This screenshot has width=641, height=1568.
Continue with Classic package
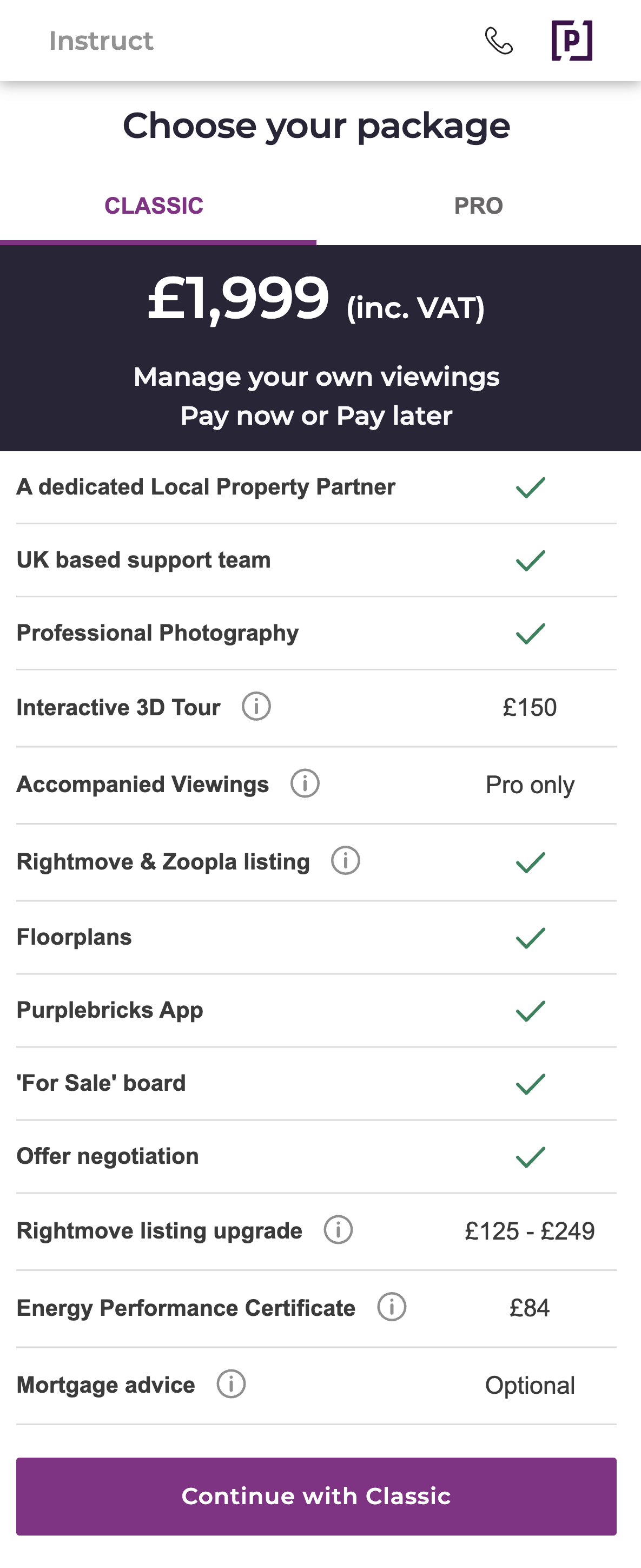pos(316,1496)
